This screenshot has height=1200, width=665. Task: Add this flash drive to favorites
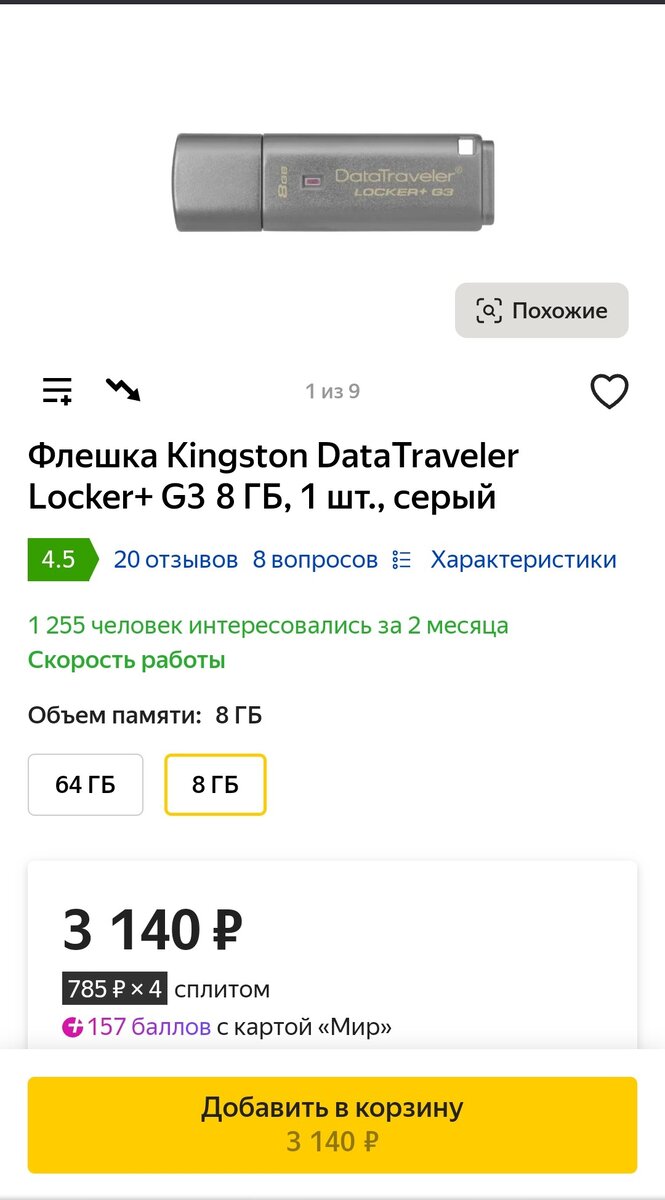click(609, 391)
